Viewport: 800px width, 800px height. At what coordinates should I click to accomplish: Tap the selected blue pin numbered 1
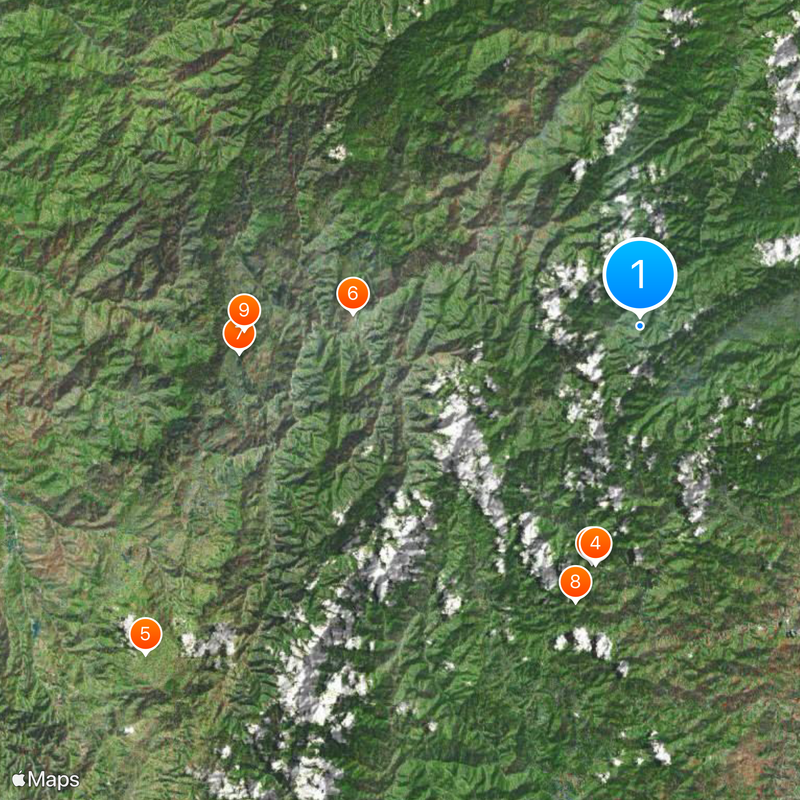[640, 273]
